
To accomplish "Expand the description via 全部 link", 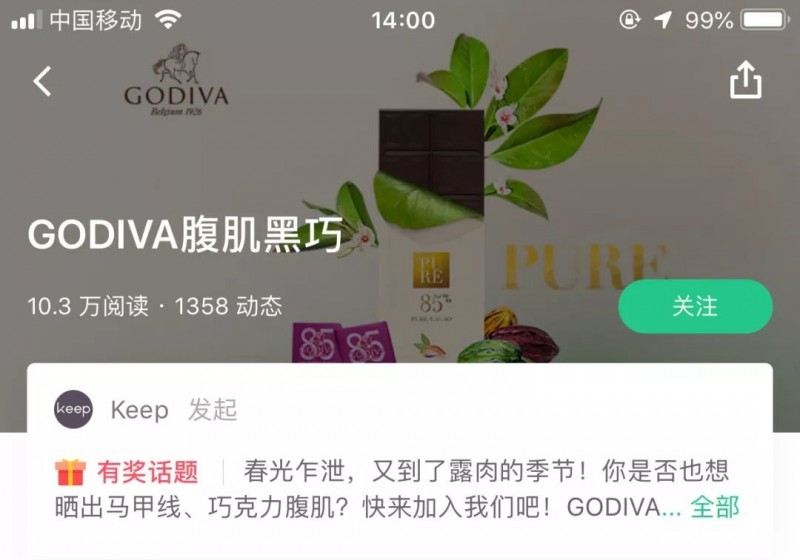I will tap(715, 507).
